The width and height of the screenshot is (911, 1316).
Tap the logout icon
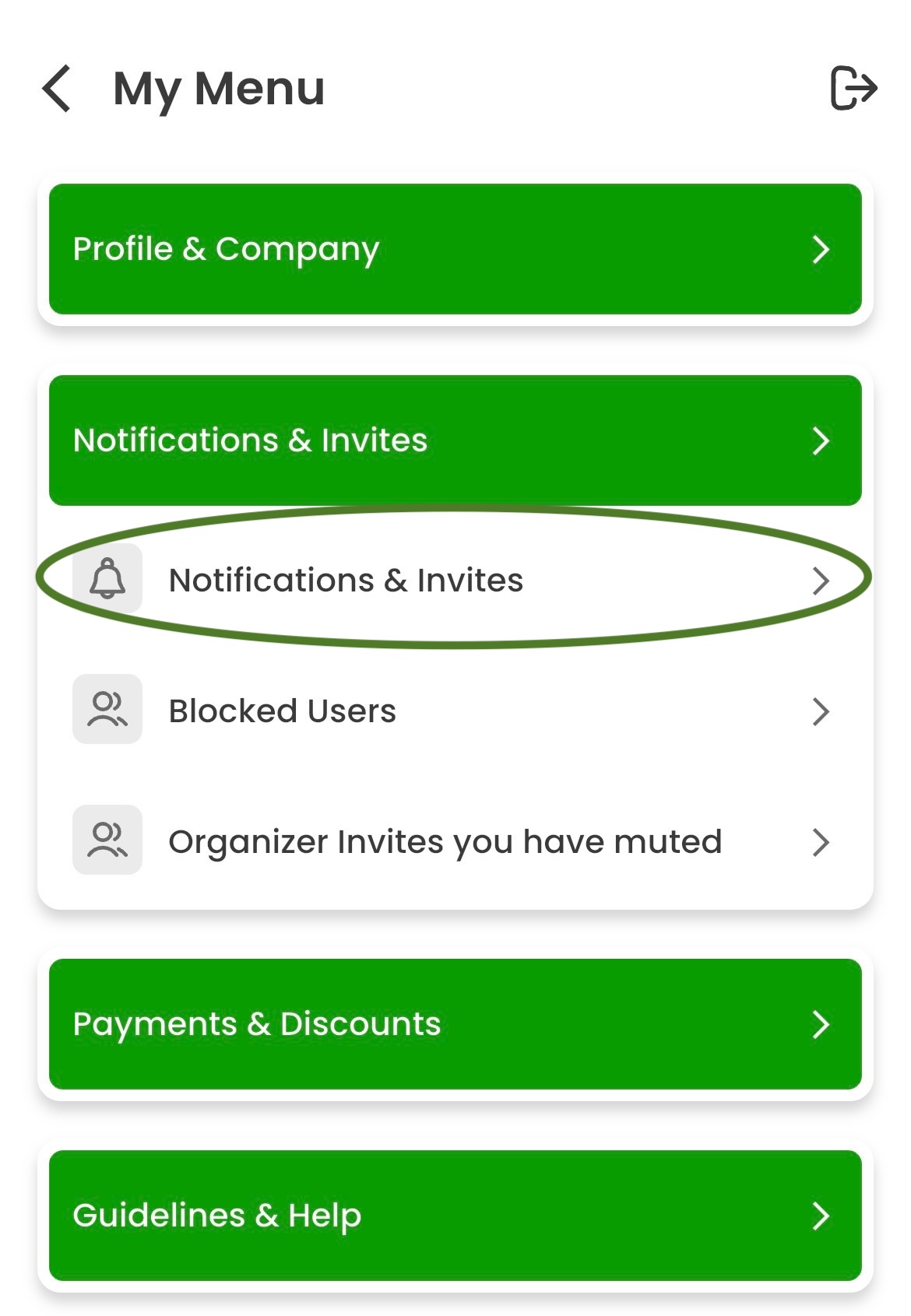coord(853,88)
